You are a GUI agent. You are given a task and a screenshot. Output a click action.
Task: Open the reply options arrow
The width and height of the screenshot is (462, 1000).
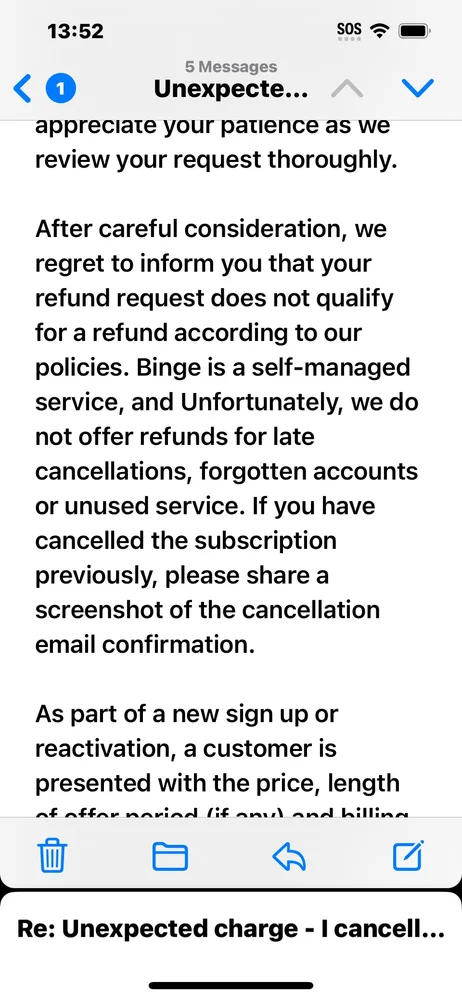(x=289, y=857)
